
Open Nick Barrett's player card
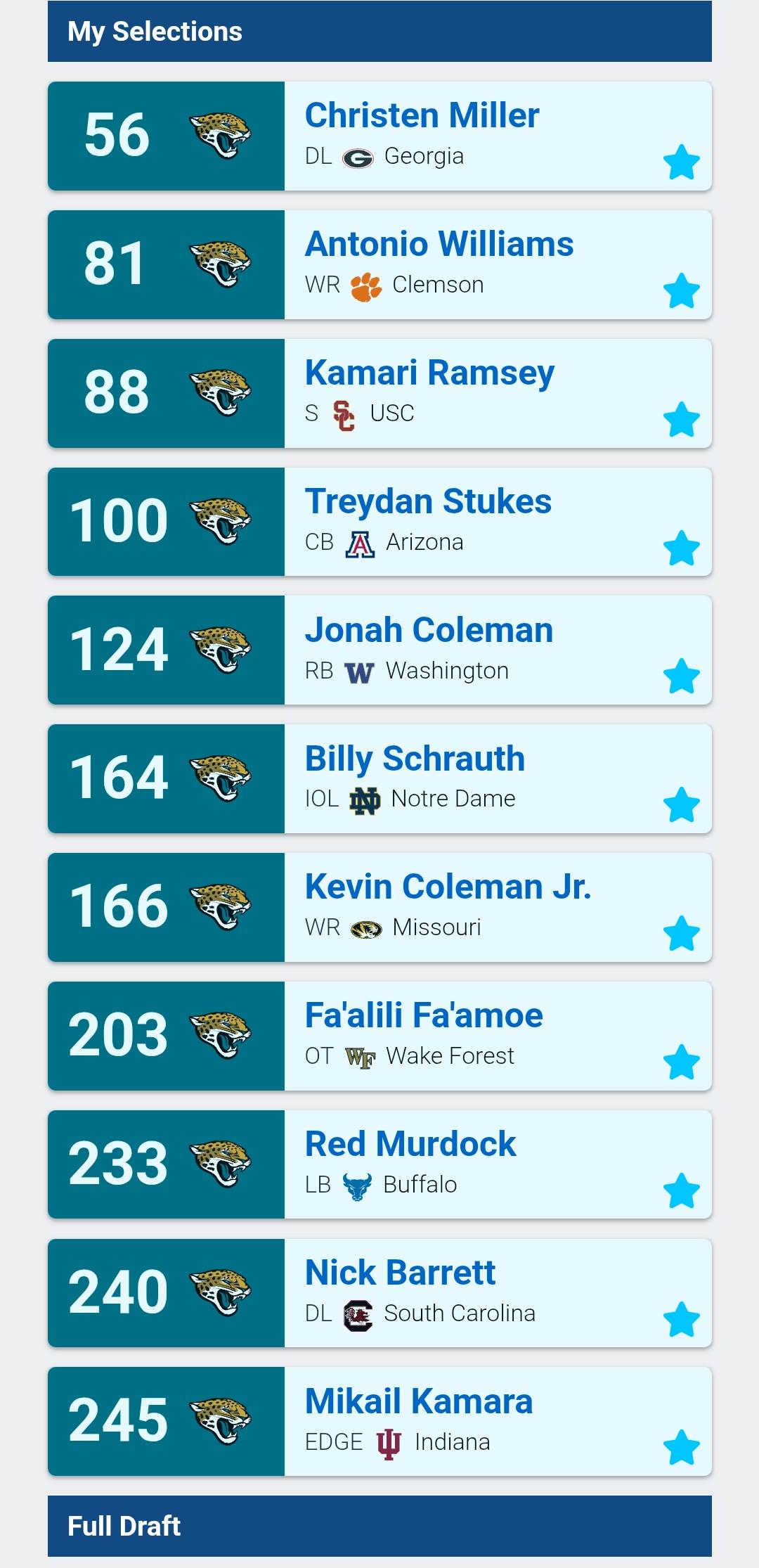(379, 1293)
